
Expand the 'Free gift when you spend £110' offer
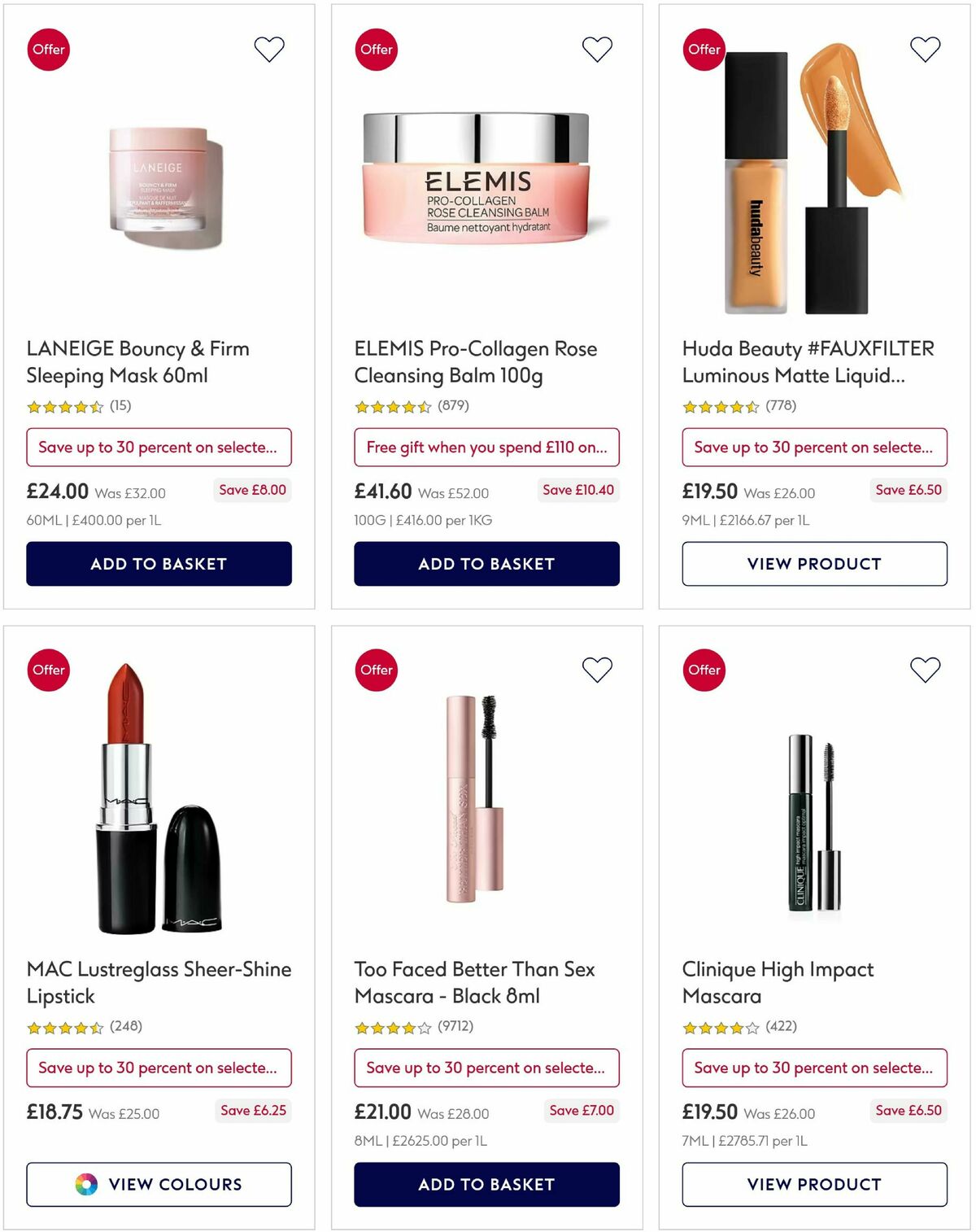486,447
